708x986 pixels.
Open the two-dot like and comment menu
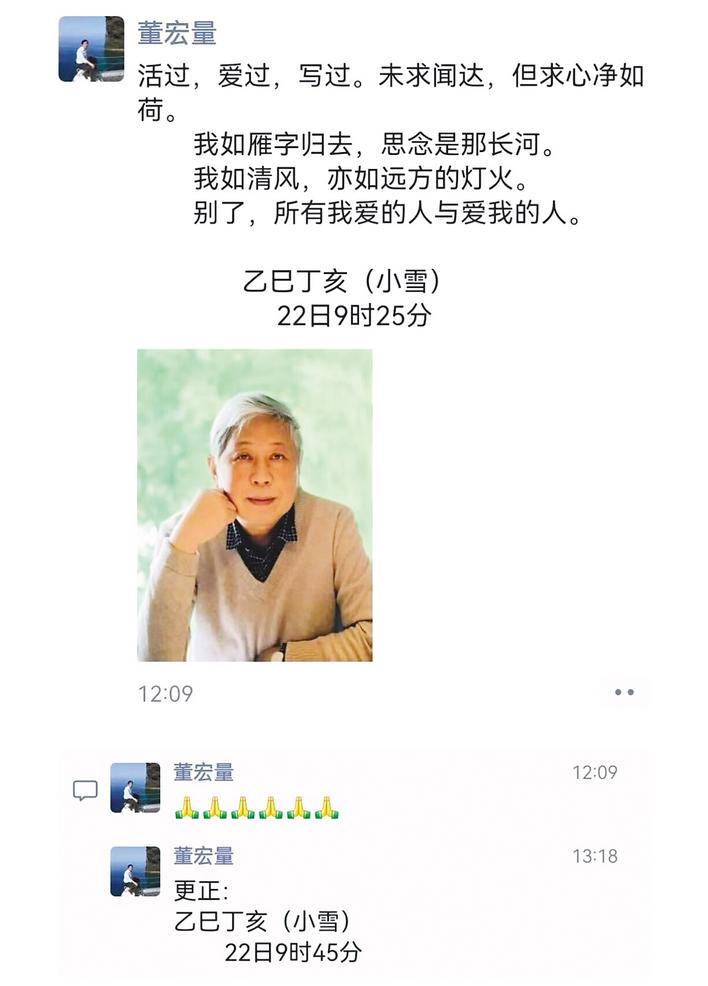625,692
